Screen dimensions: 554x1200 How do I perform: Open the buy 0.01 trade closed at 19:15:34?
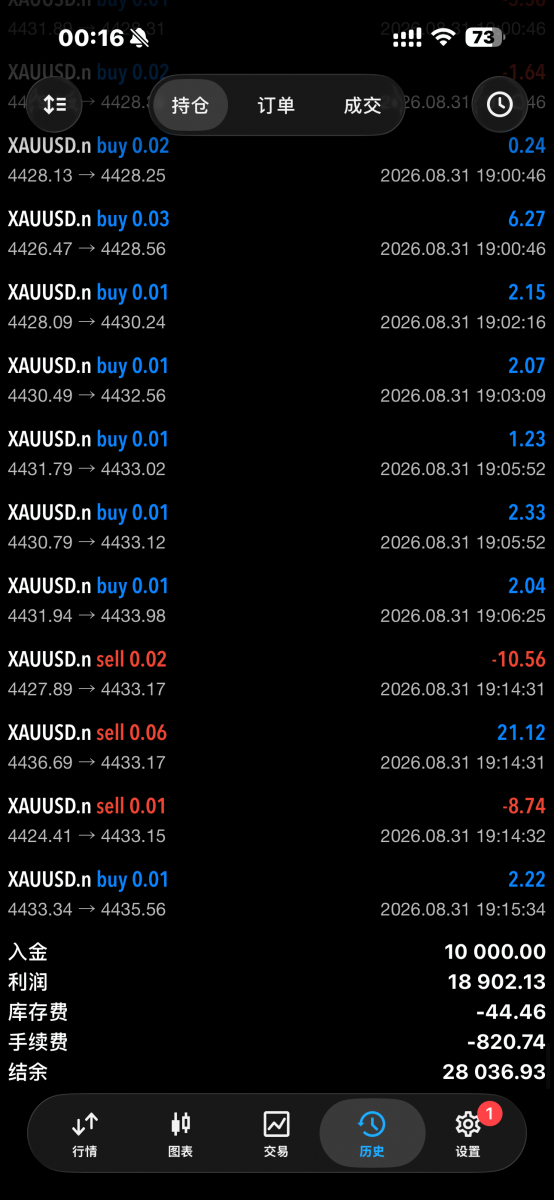click(x=277, y=893)
